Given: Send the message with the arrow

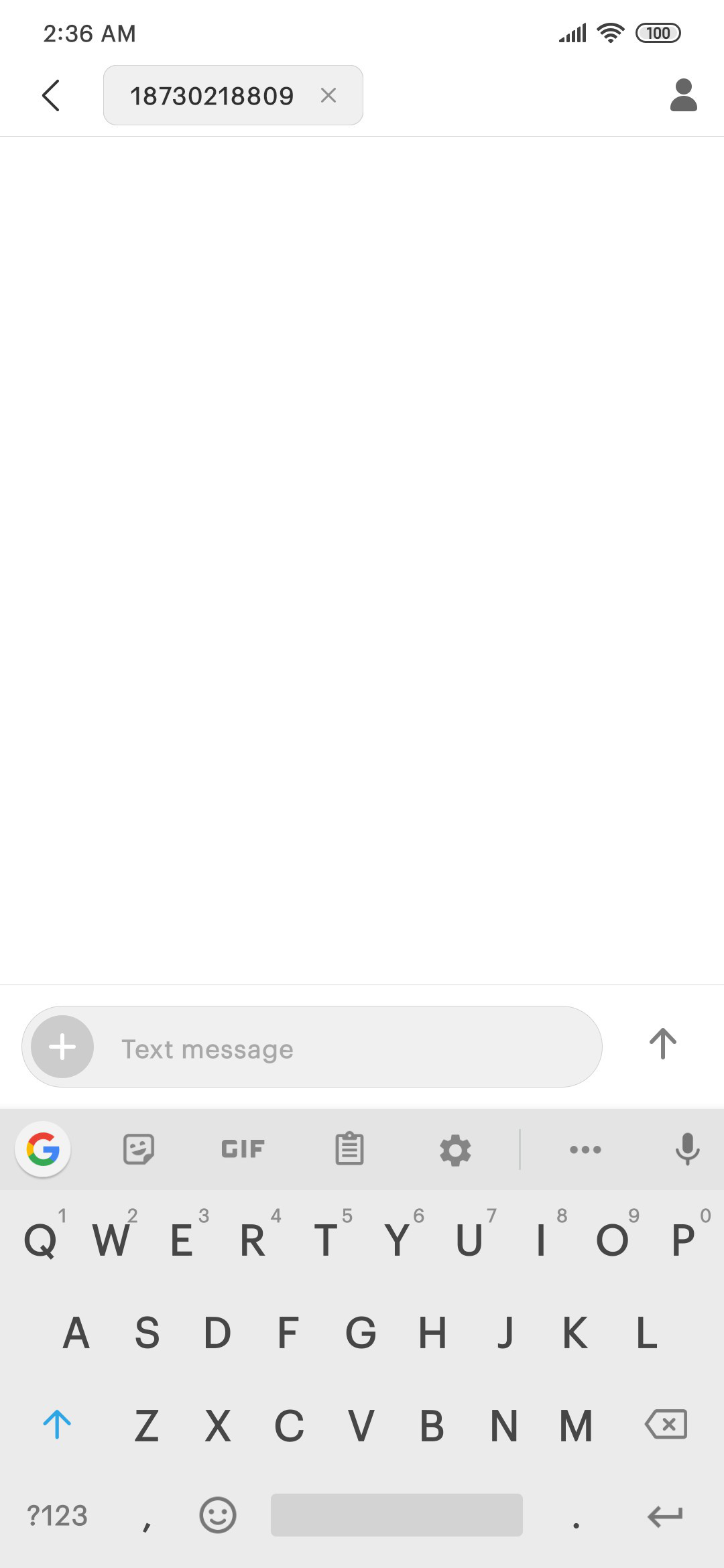Looking at the screenshot, I should tap(663, 1044).
